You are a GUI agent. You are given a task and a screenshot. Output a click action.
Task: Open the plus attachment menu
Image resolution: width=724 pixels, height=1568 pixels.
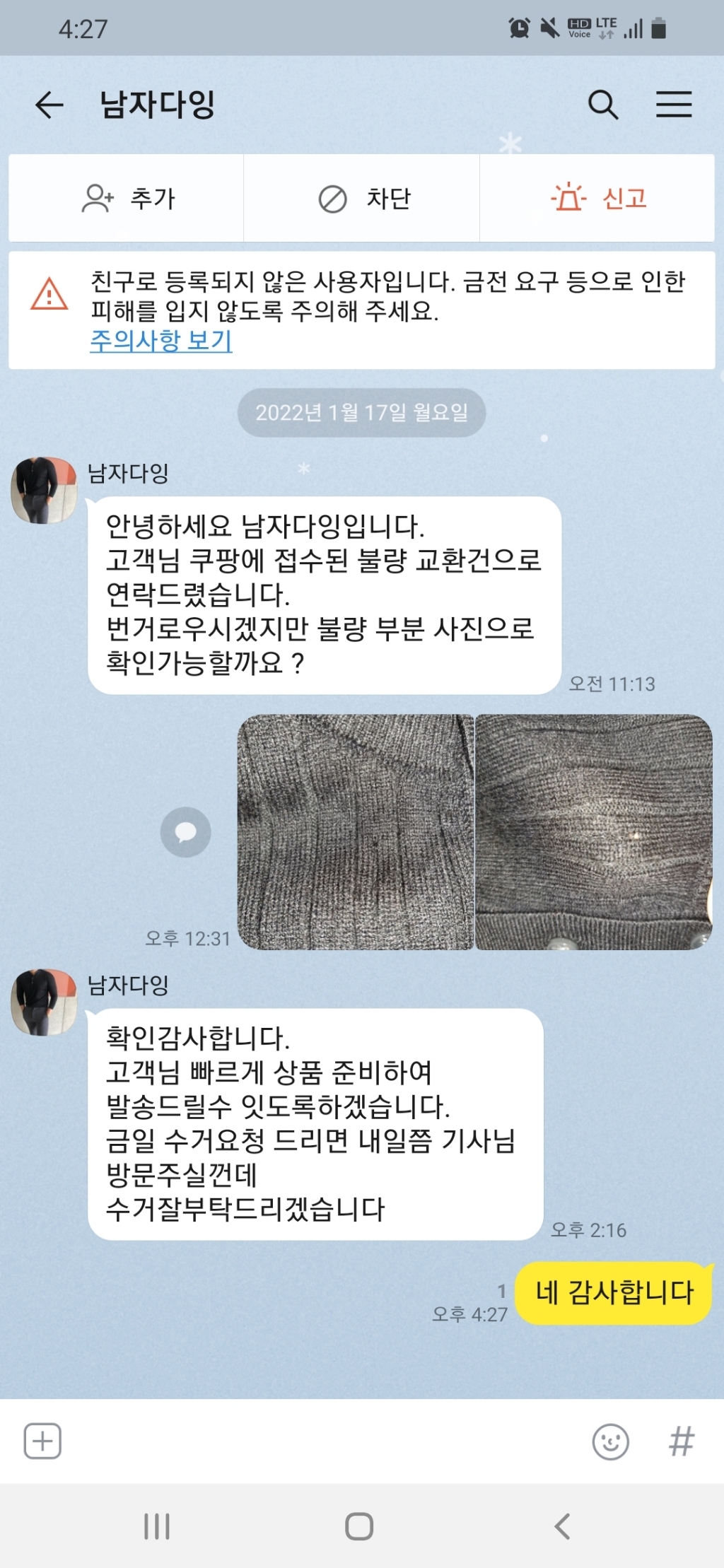click(42, 1441)
